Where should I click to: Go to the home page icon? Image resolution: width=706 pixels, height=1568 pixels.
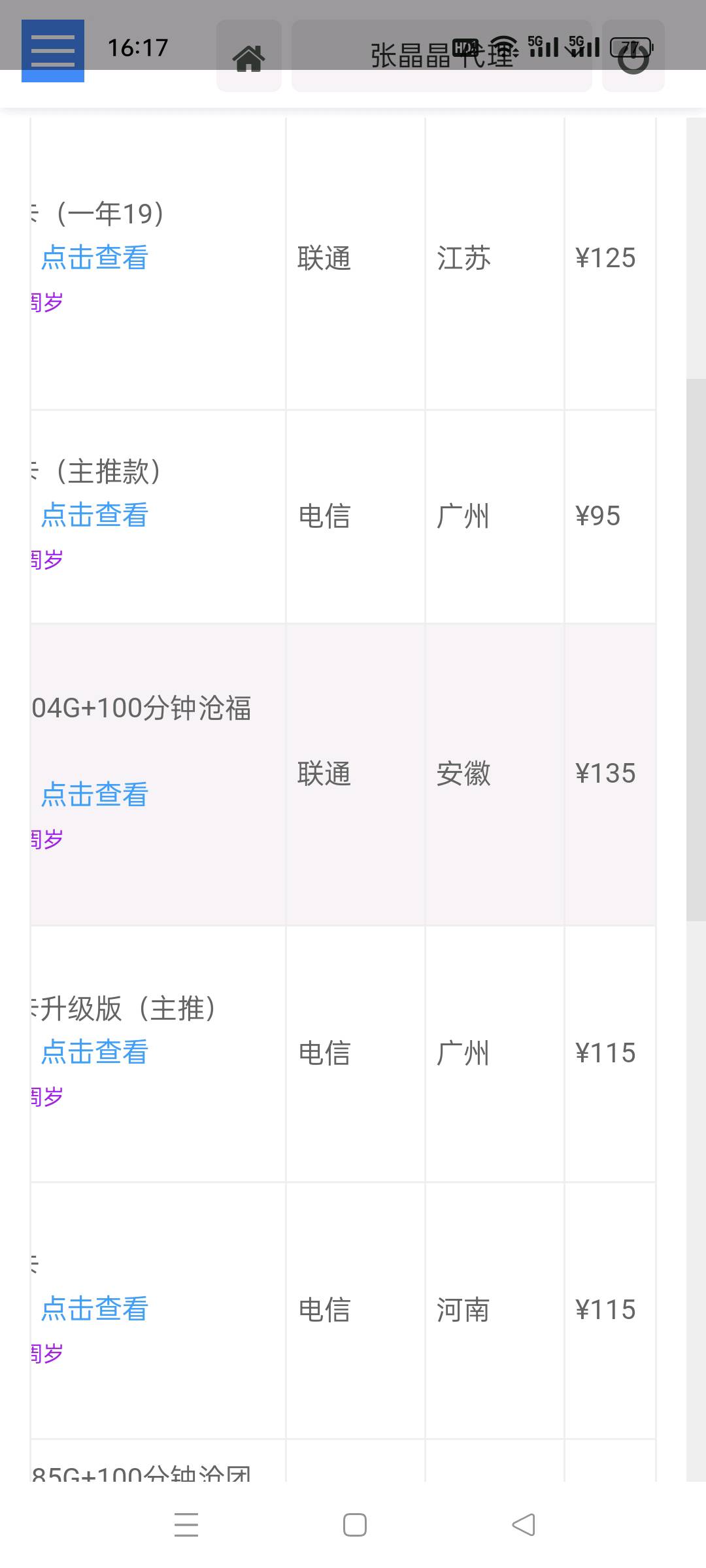click(249, 56)
